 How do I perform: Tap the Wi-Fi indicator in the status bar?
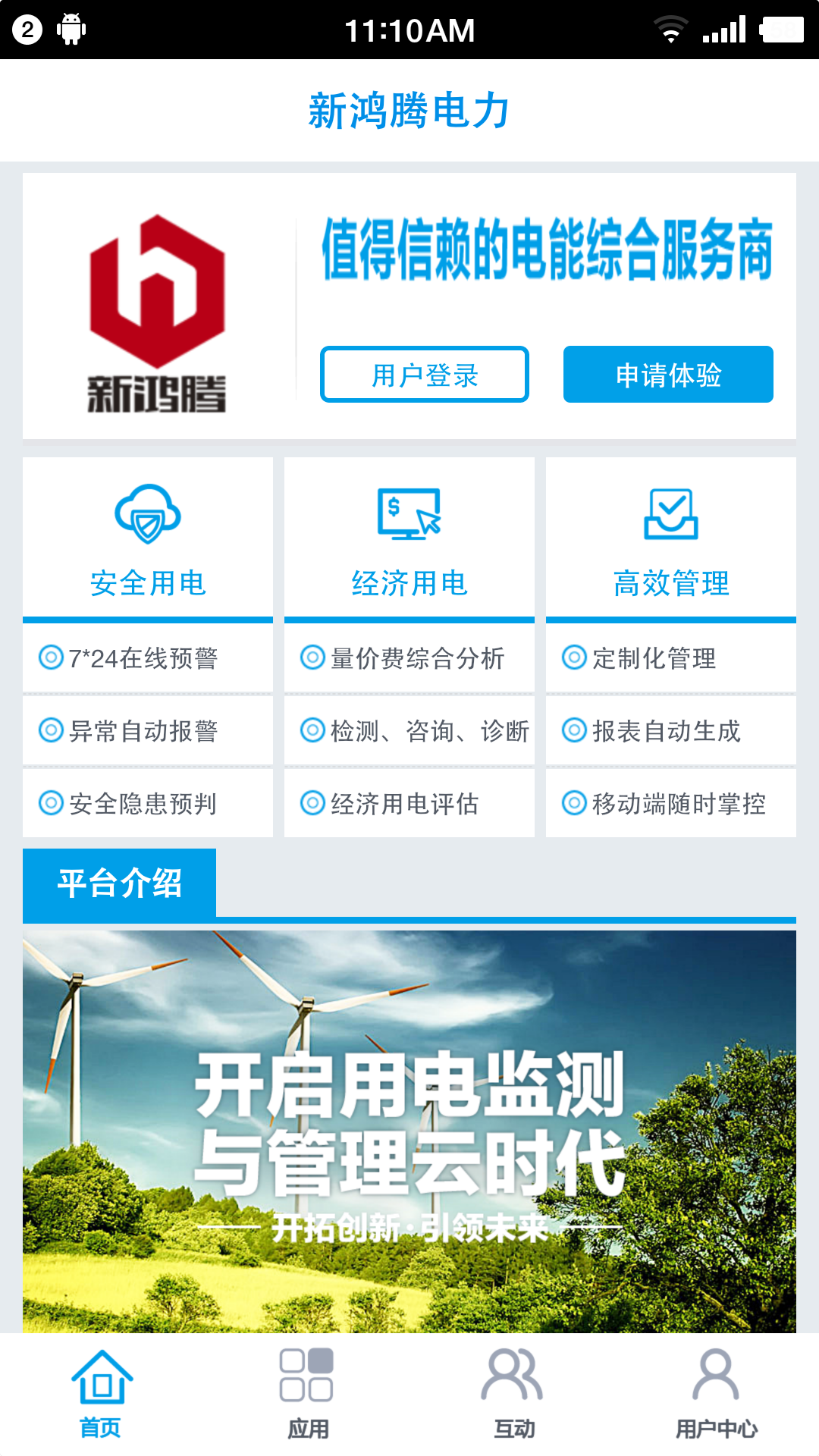[670, 29]
